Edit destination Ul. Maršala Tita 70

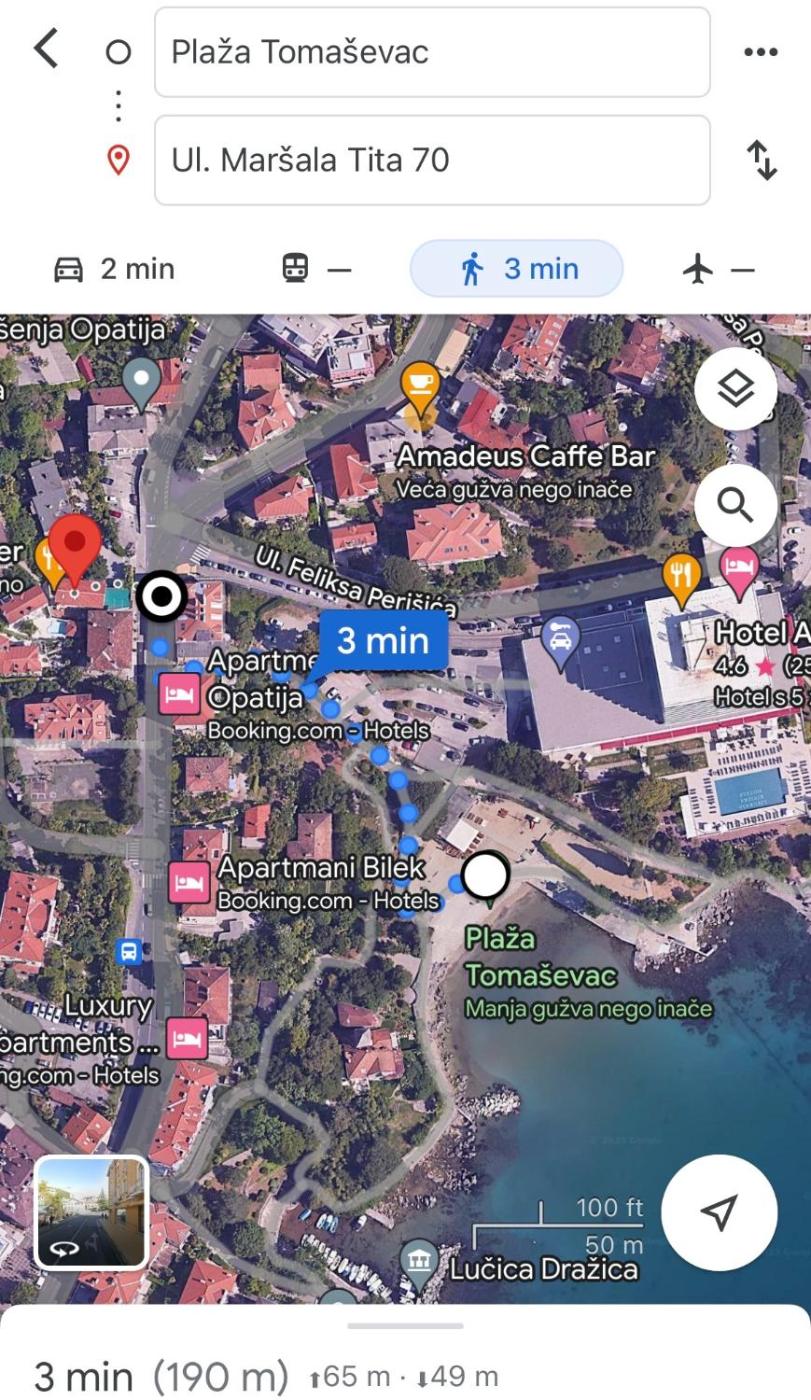tap(432, 160)
